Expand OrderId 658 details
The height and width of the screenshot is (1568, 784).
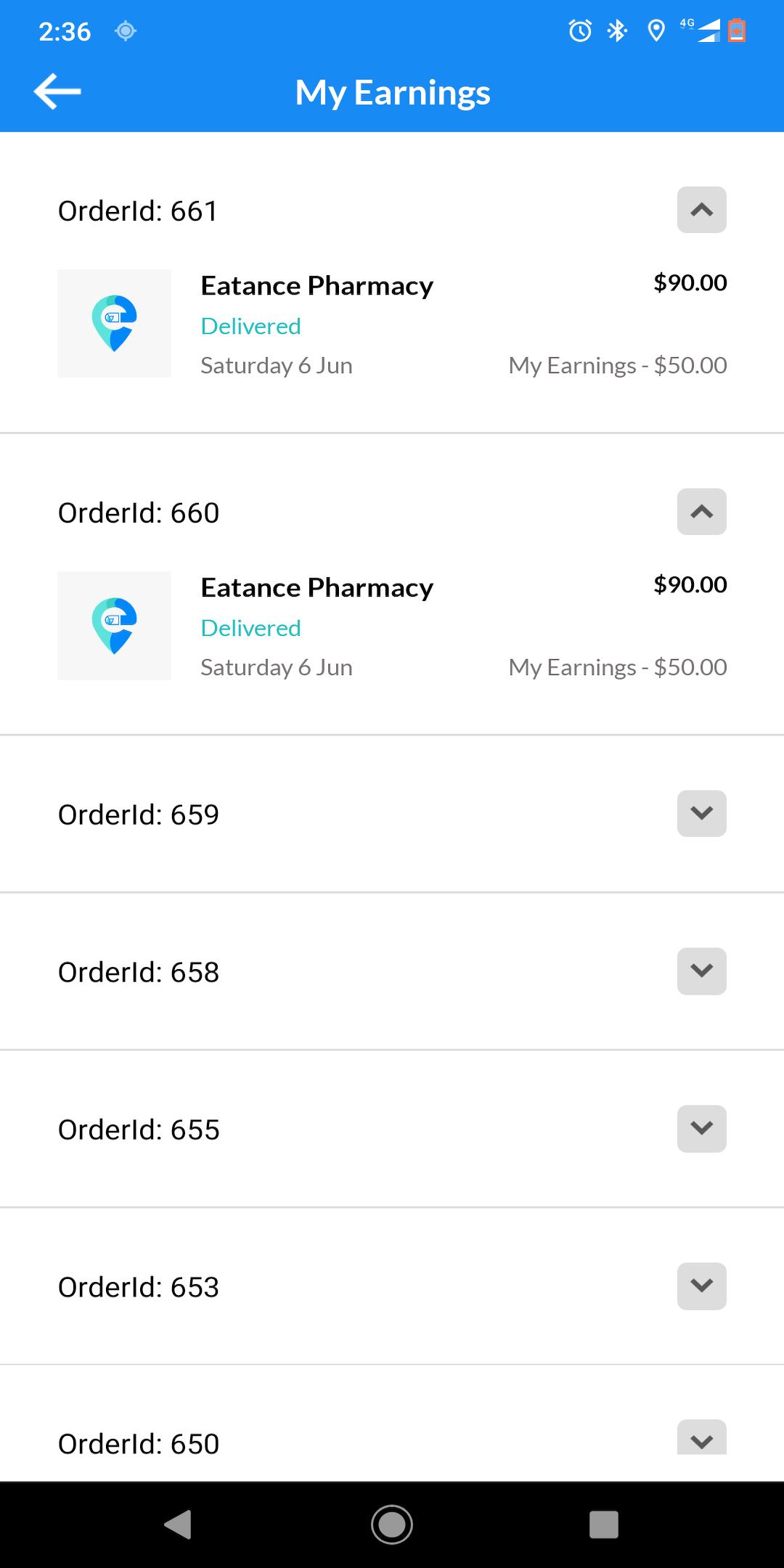pos(701,971)
